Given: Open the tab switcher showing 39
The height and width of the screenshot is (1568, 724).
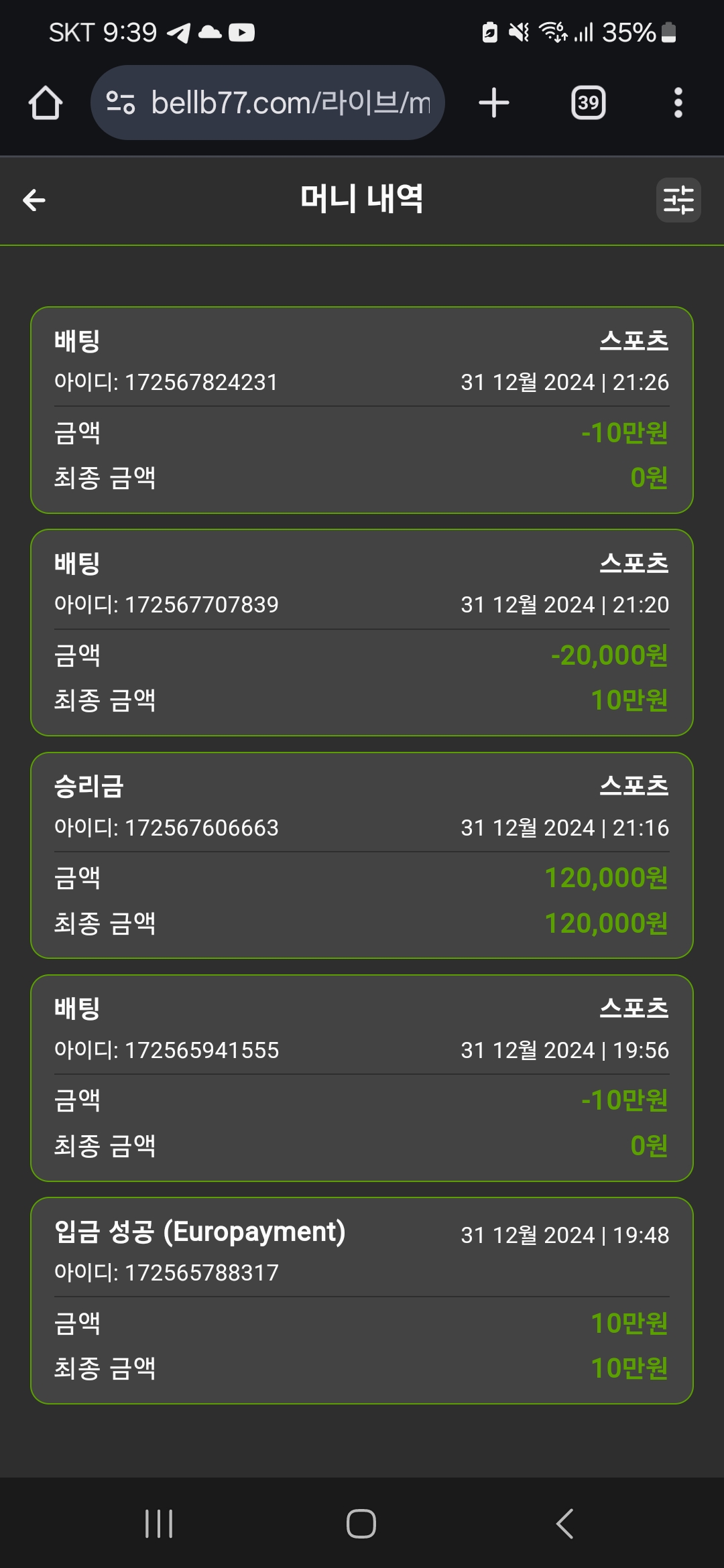Looking at the screenshot, I should pyautogui.click(x=588, y=103).
